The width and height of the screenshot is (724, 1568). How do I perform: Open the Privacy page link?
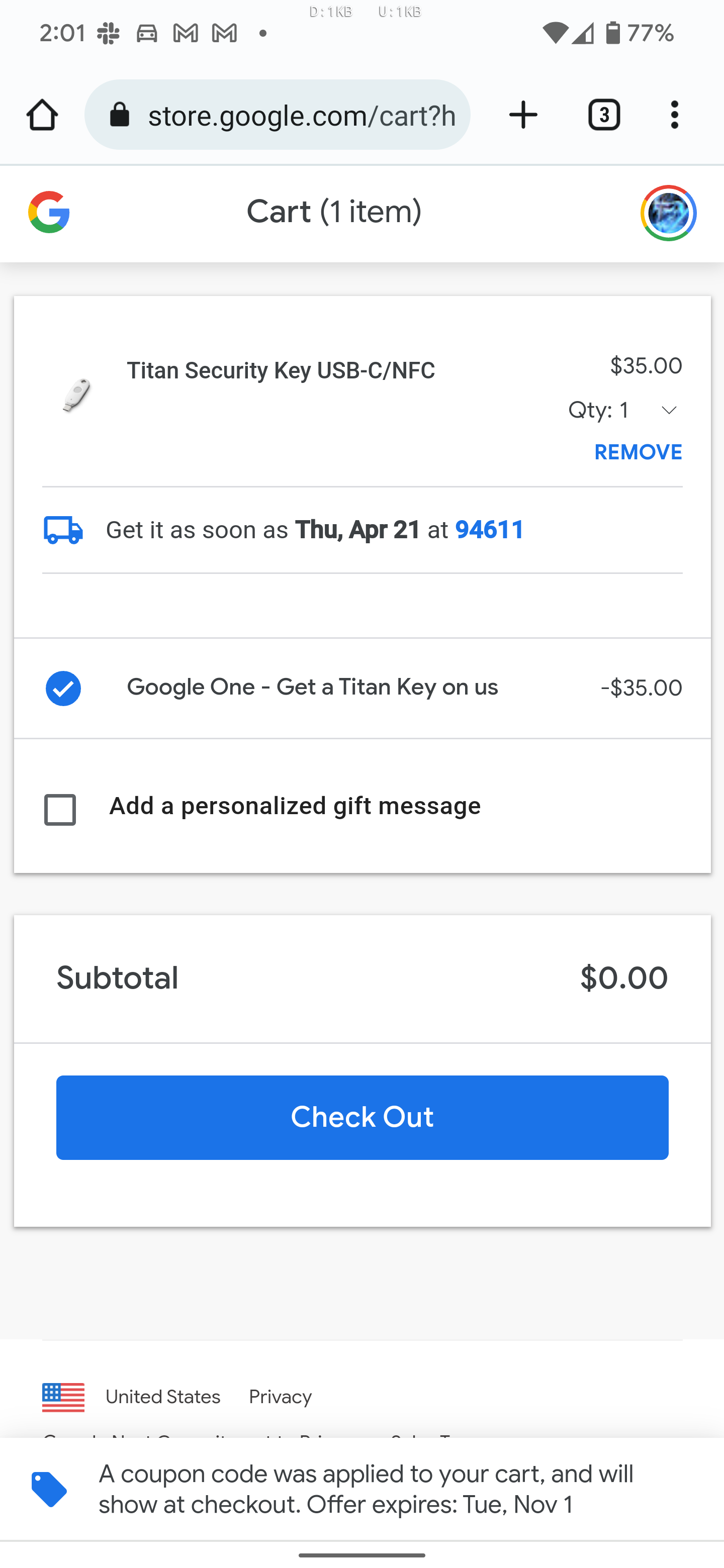280,1397
